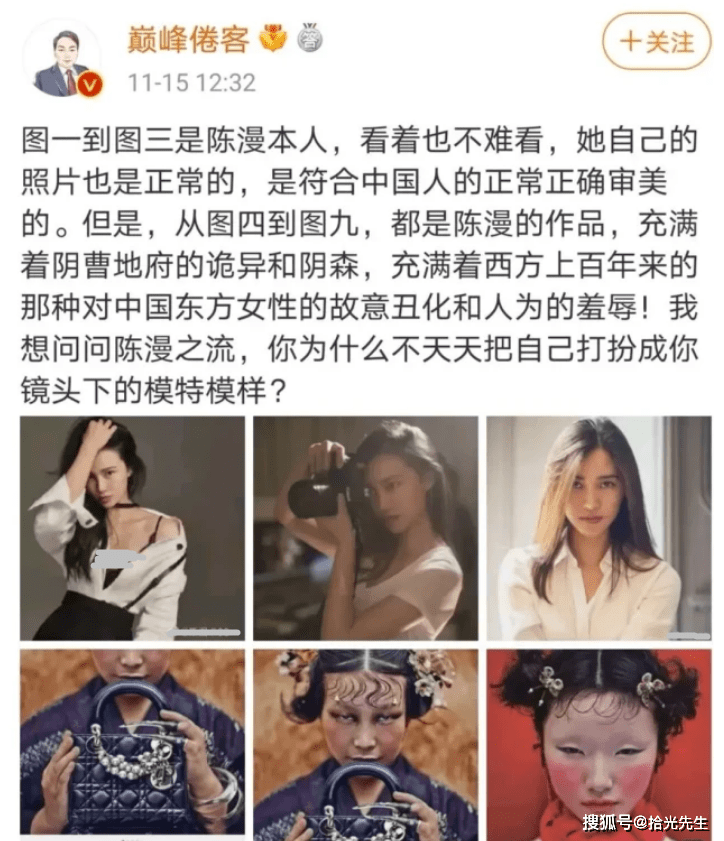View the fifth photo with floral hair ornaments
Image resolution: width=724 pixels, height=841 pixels.
365,745
